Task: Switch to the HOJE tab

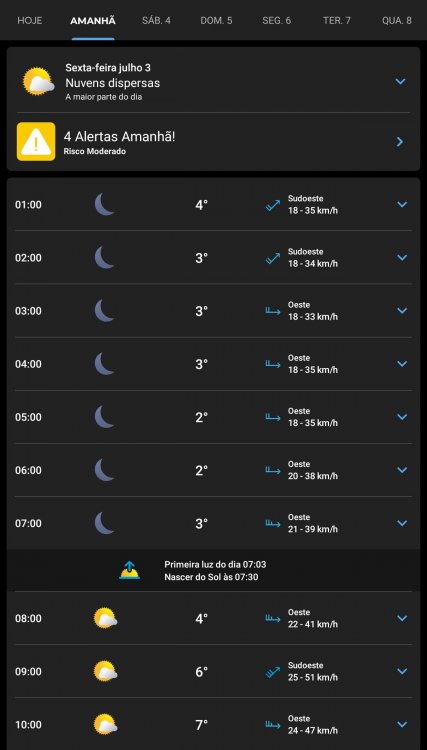Action: pos(30,21)
